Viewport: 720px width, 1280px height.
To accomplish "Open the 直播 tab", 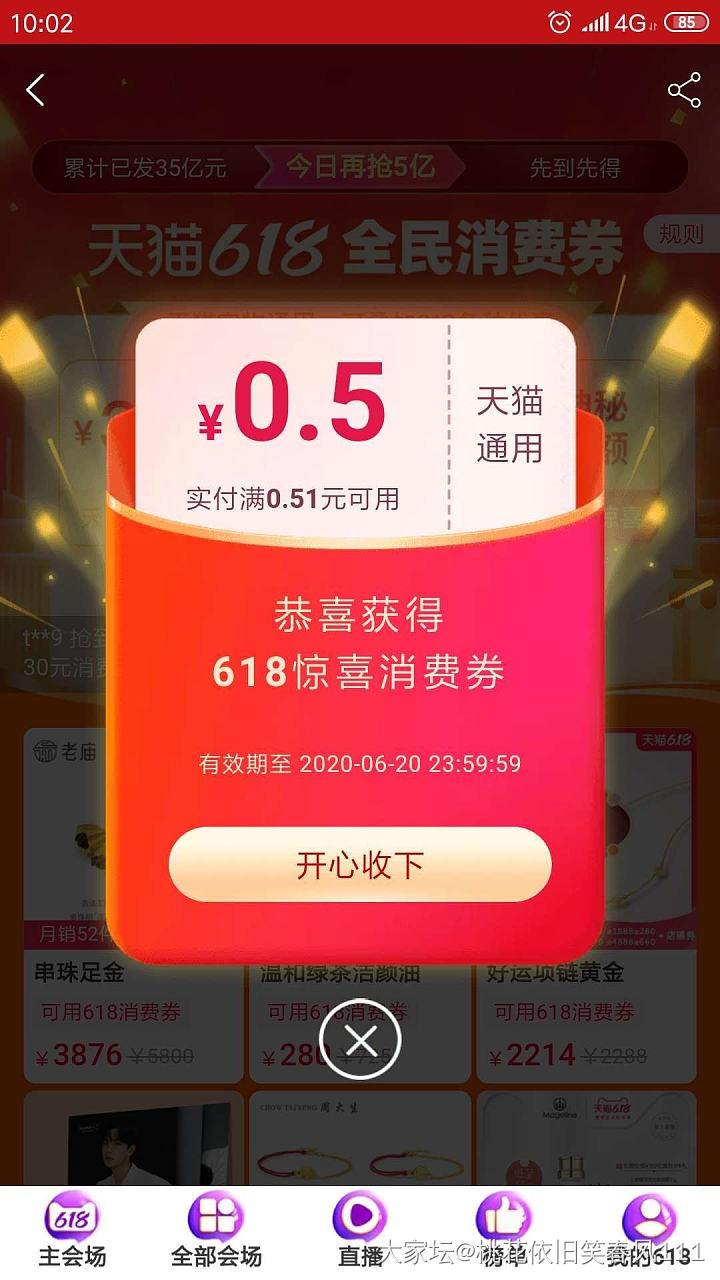I will click(x=360, y=1230).
